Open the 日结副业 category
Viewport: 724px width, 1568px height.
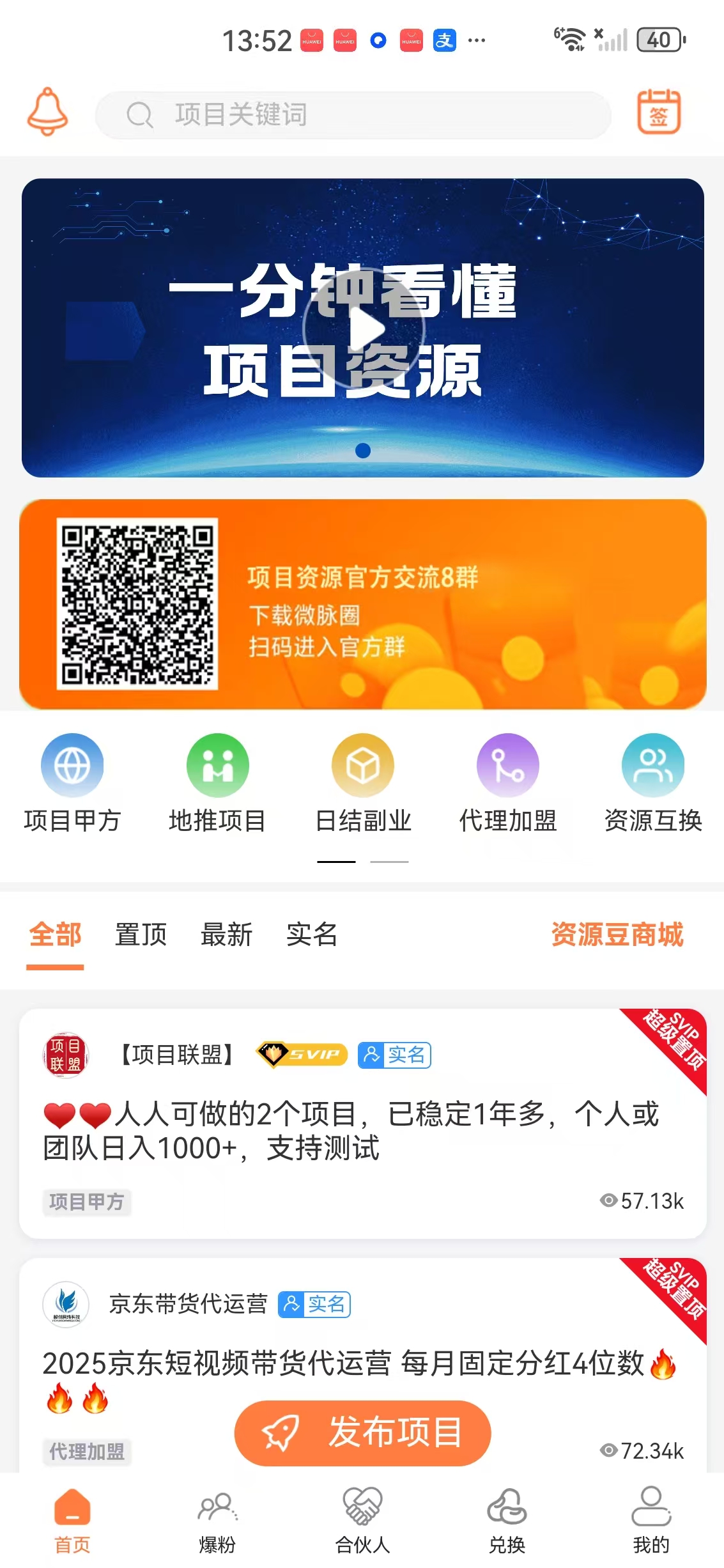(x=362, y=765)
